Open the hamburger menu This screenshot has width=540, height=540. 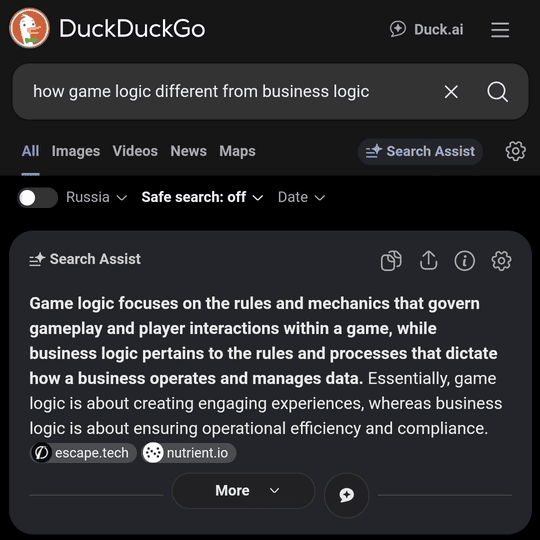500,30
